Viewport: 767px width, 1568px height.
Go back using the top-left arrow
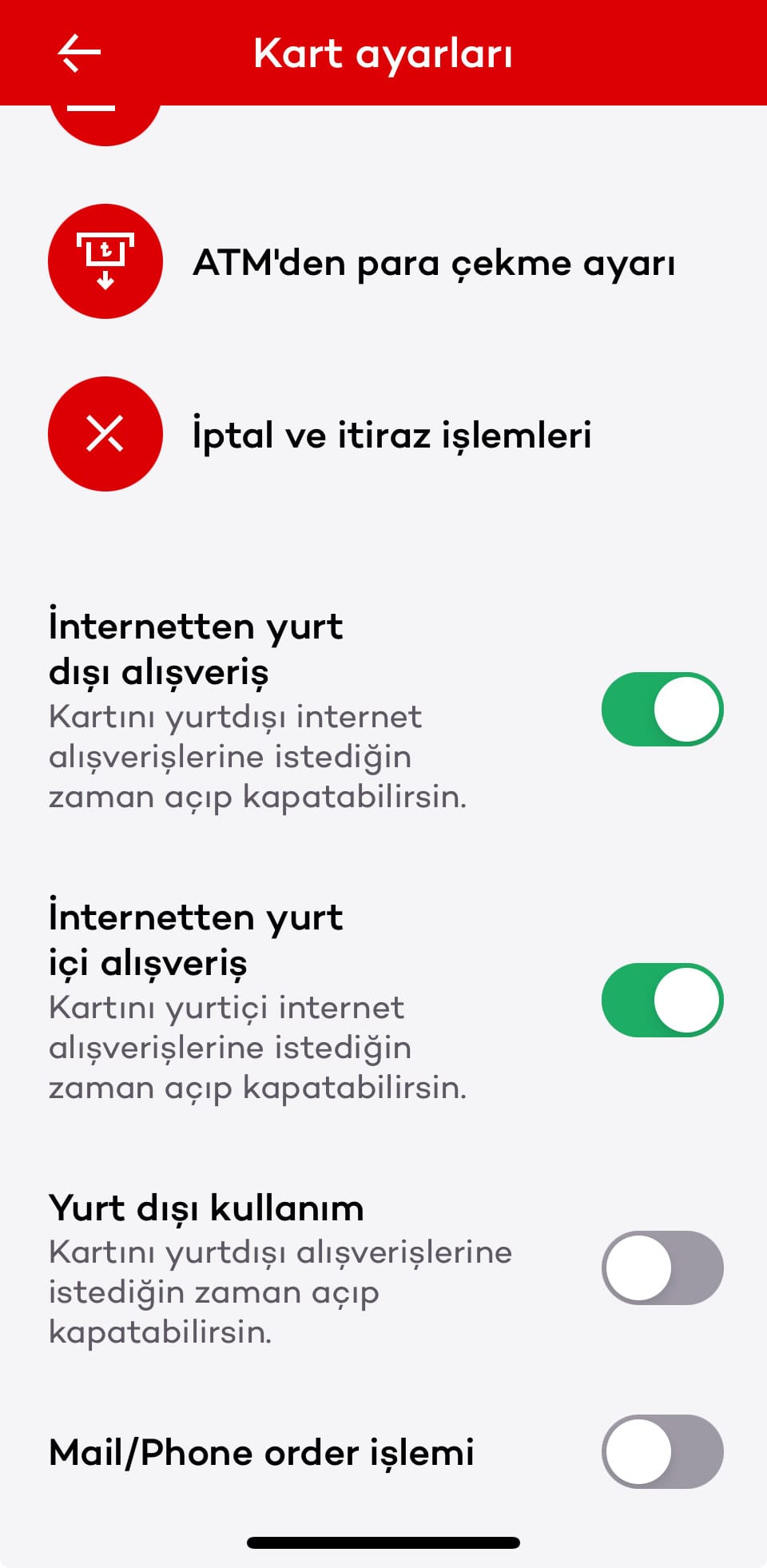tap(79, 53)
